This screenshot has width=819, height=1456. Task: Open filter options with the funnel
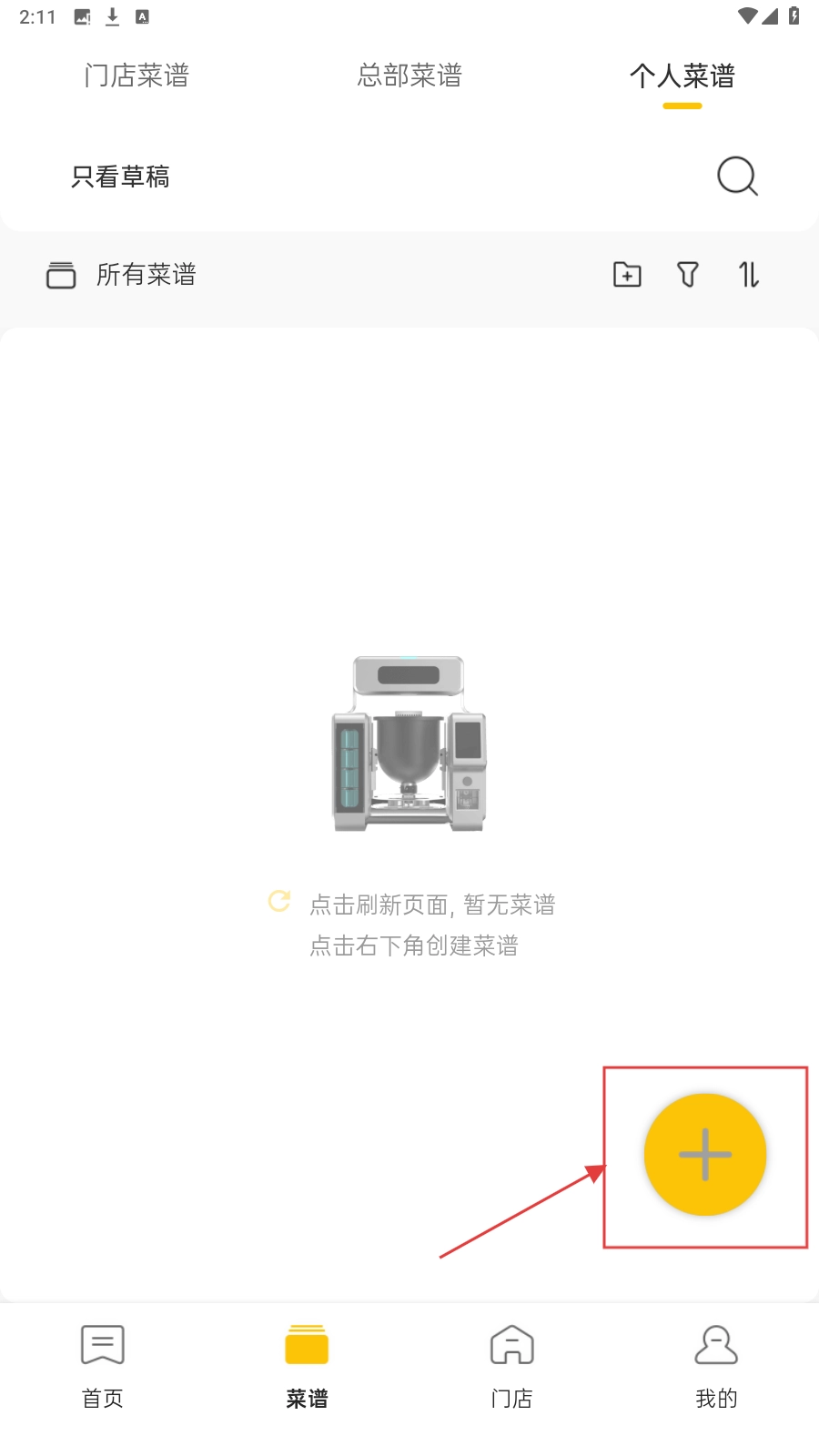[687, 274]
